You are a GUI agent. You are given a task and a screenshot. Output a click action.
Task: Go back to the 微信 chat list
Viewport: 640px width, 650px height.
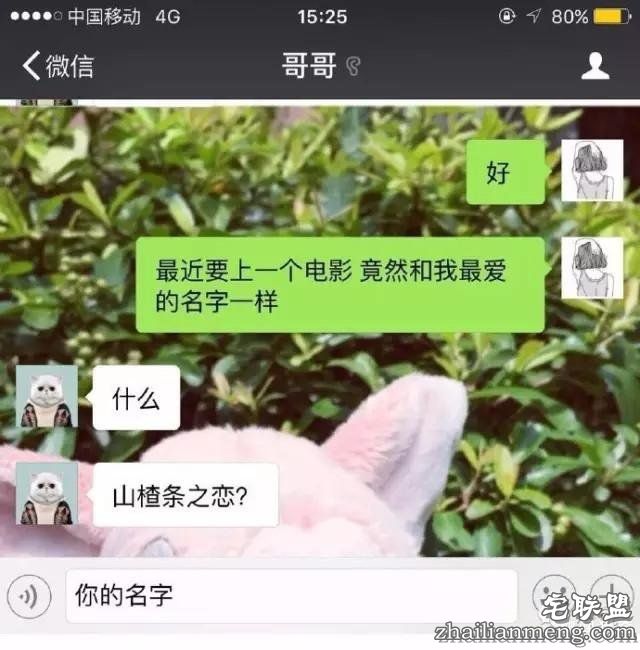point(58,66)
